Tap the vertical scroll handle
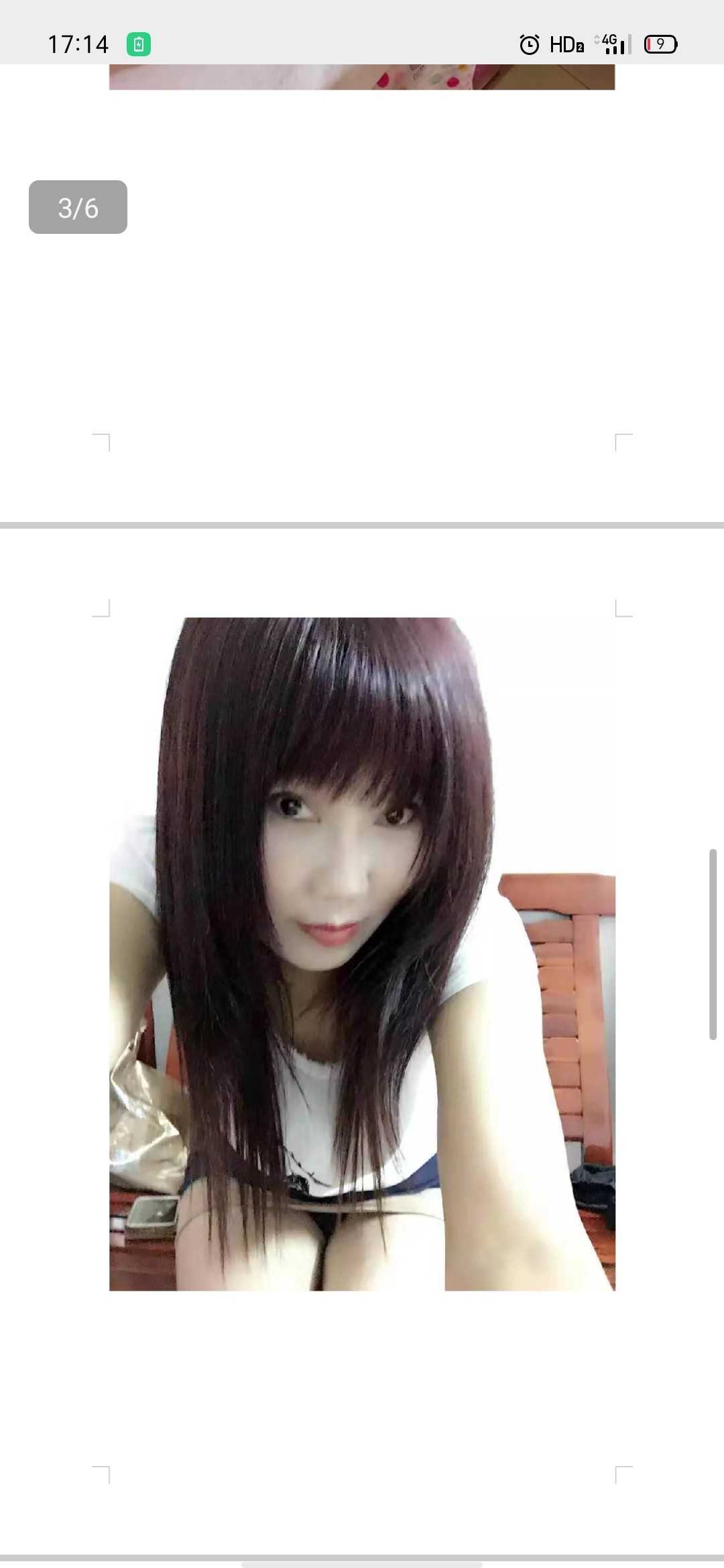Image resolution: width=724 pixels, height=1568 pixels. [713, 944]
